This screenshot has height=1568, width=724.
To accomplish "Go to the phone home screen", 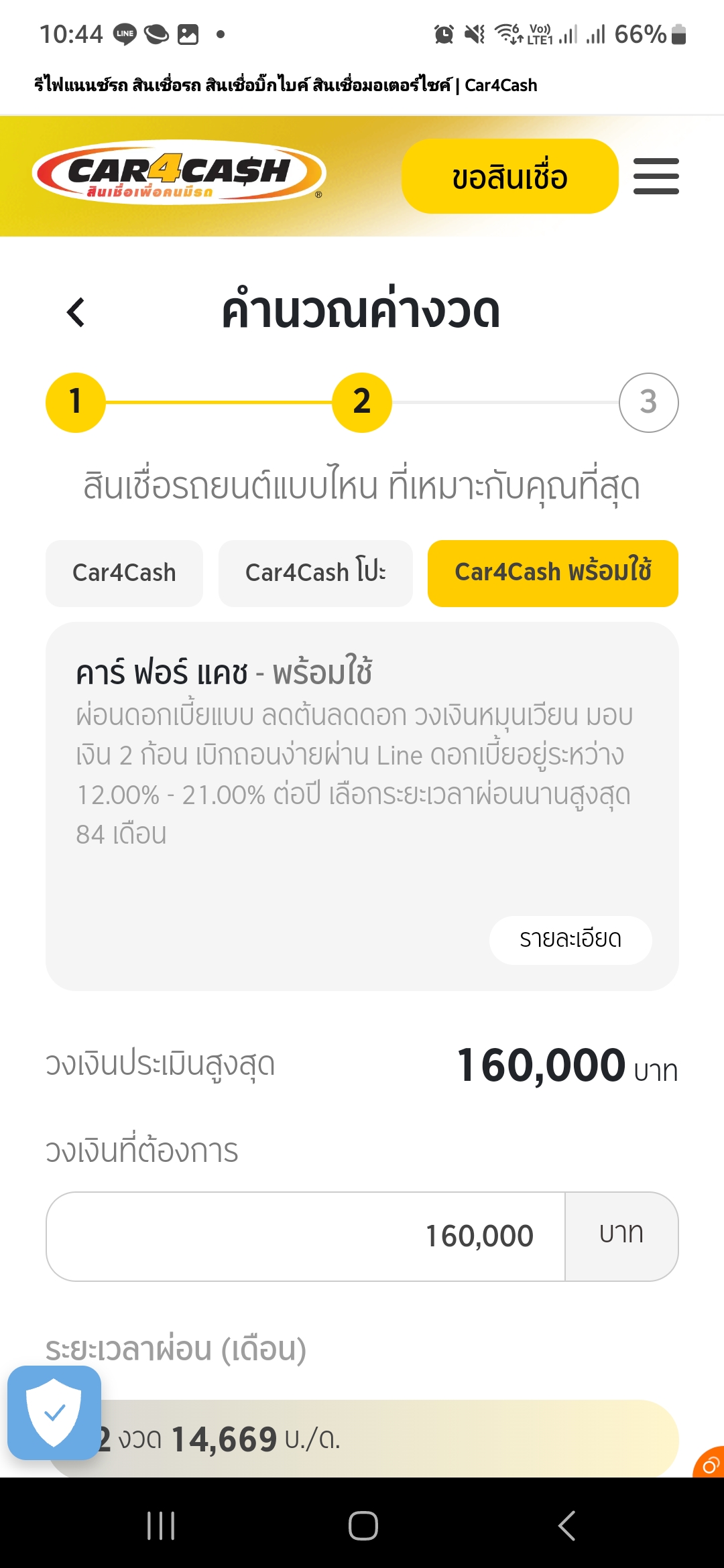I will click(x=363, y=1526).
